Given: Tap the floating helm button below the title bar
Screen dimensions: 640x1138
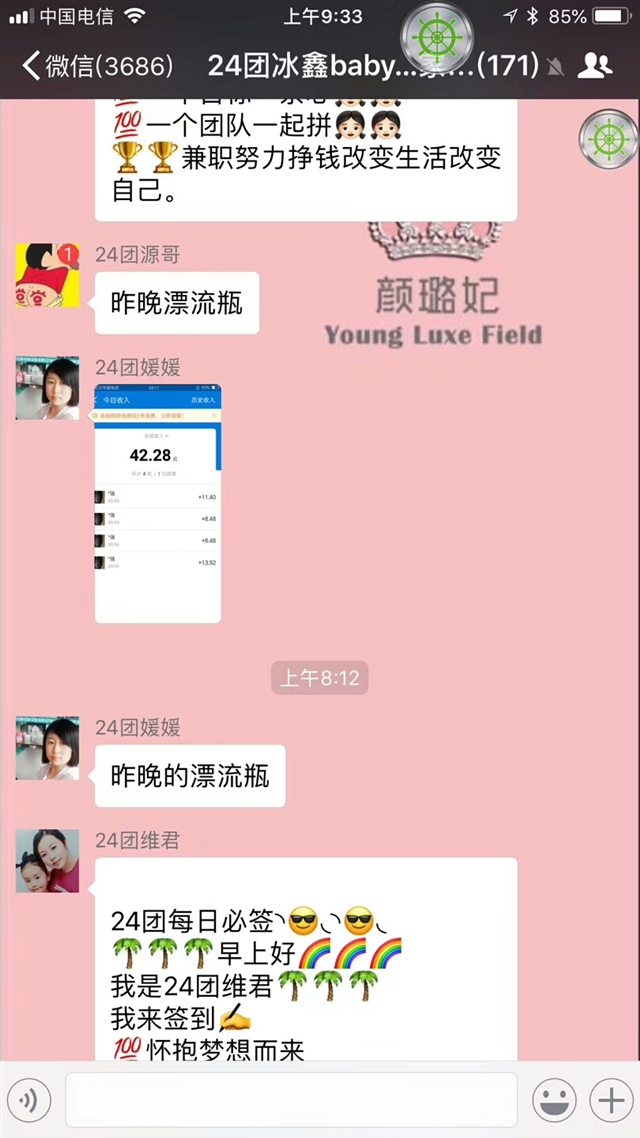Looking at the screenshot, I should 609,139.
